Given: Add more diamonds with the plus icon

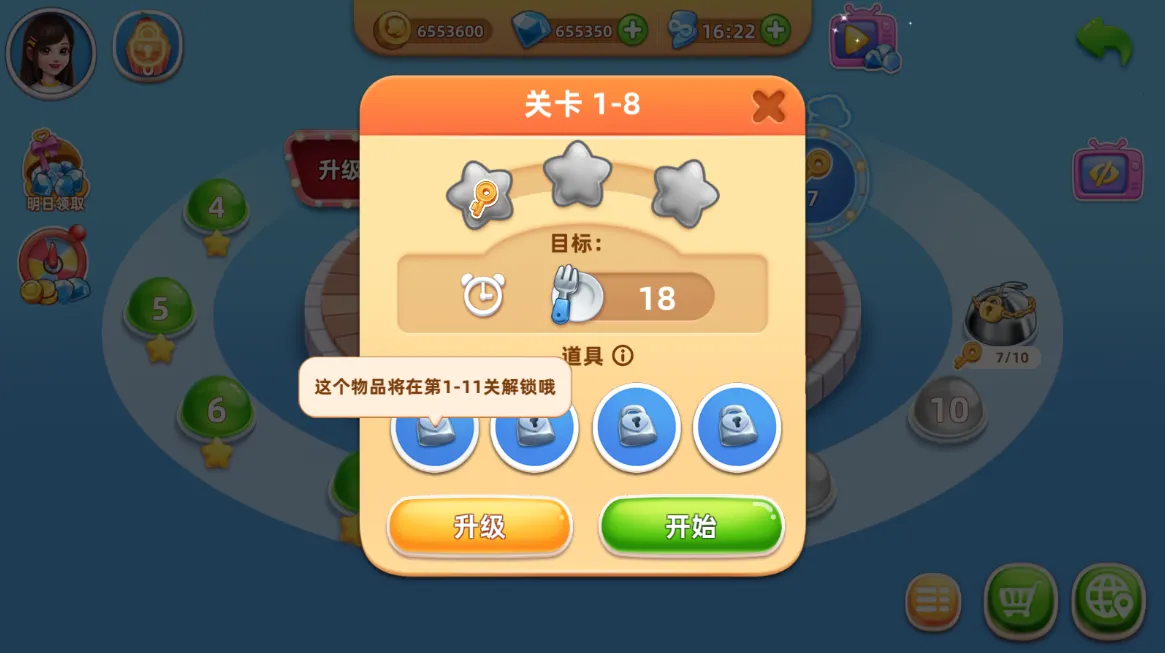Looking at the screenshot, I should pos(632,30).
